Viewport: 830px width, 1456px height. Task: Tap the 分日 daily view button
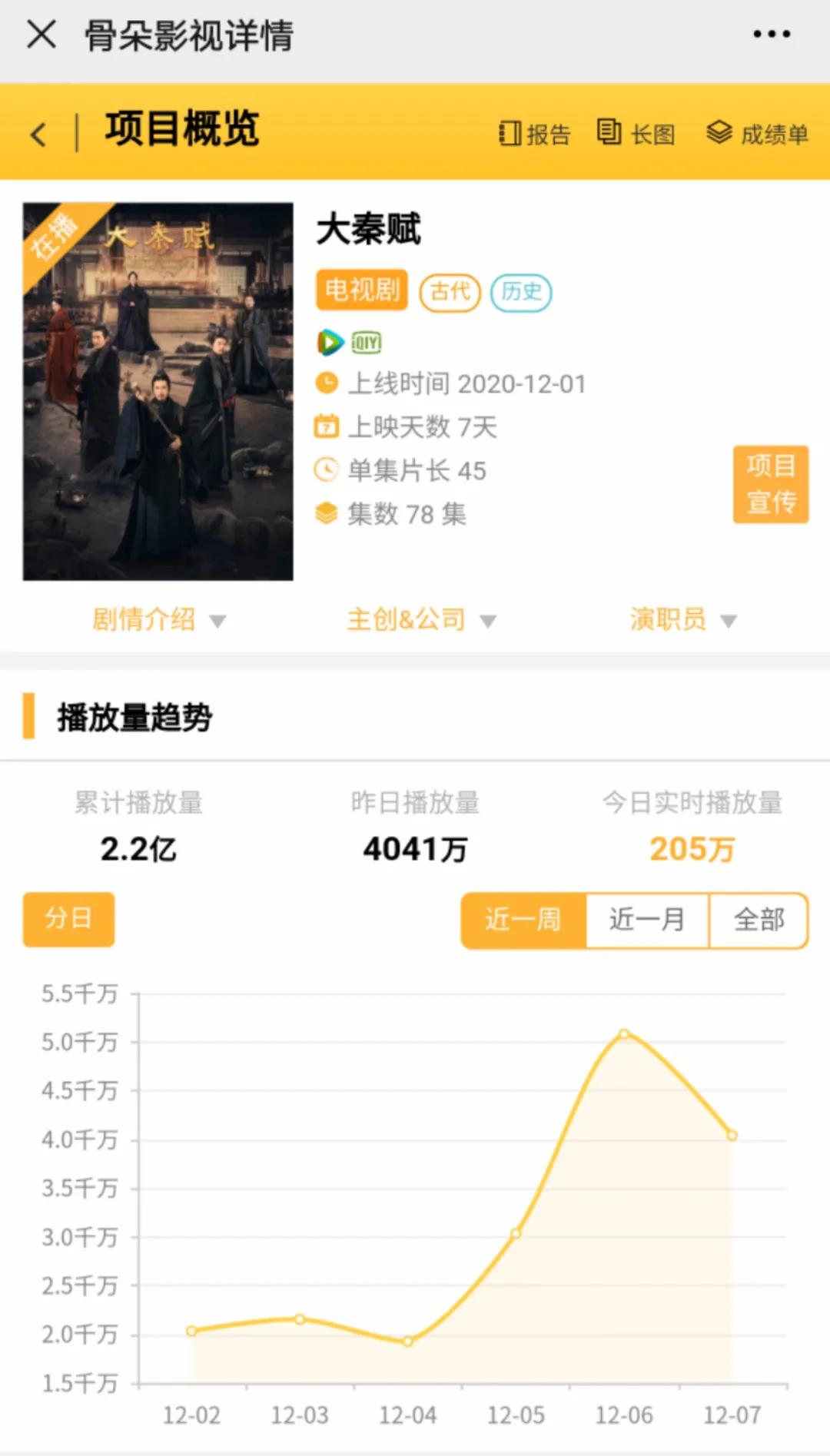(x=68, y=919)
